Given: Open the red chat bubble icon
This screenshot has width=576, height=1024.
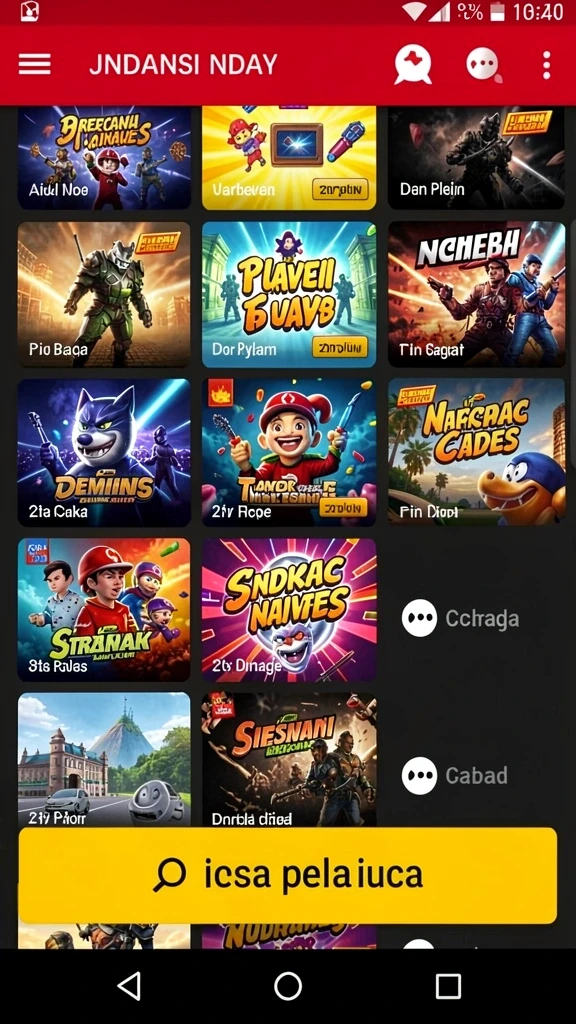Looking at the screenshot, I should pyautogui.click(x=413, y=65).
